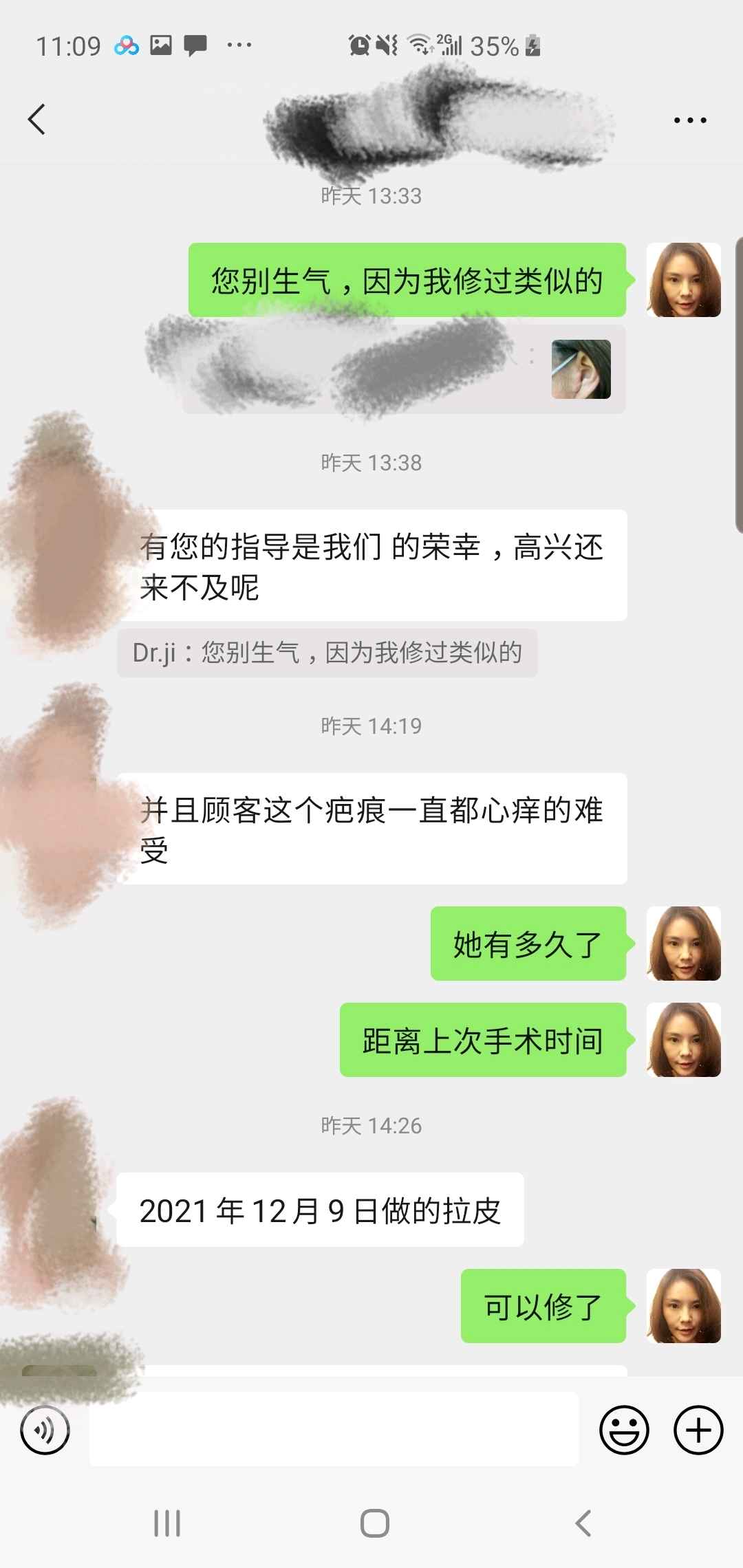Open sender avatar beside 可以修了
This screenshot has width=743, height=1568.
click(683, 1306)
